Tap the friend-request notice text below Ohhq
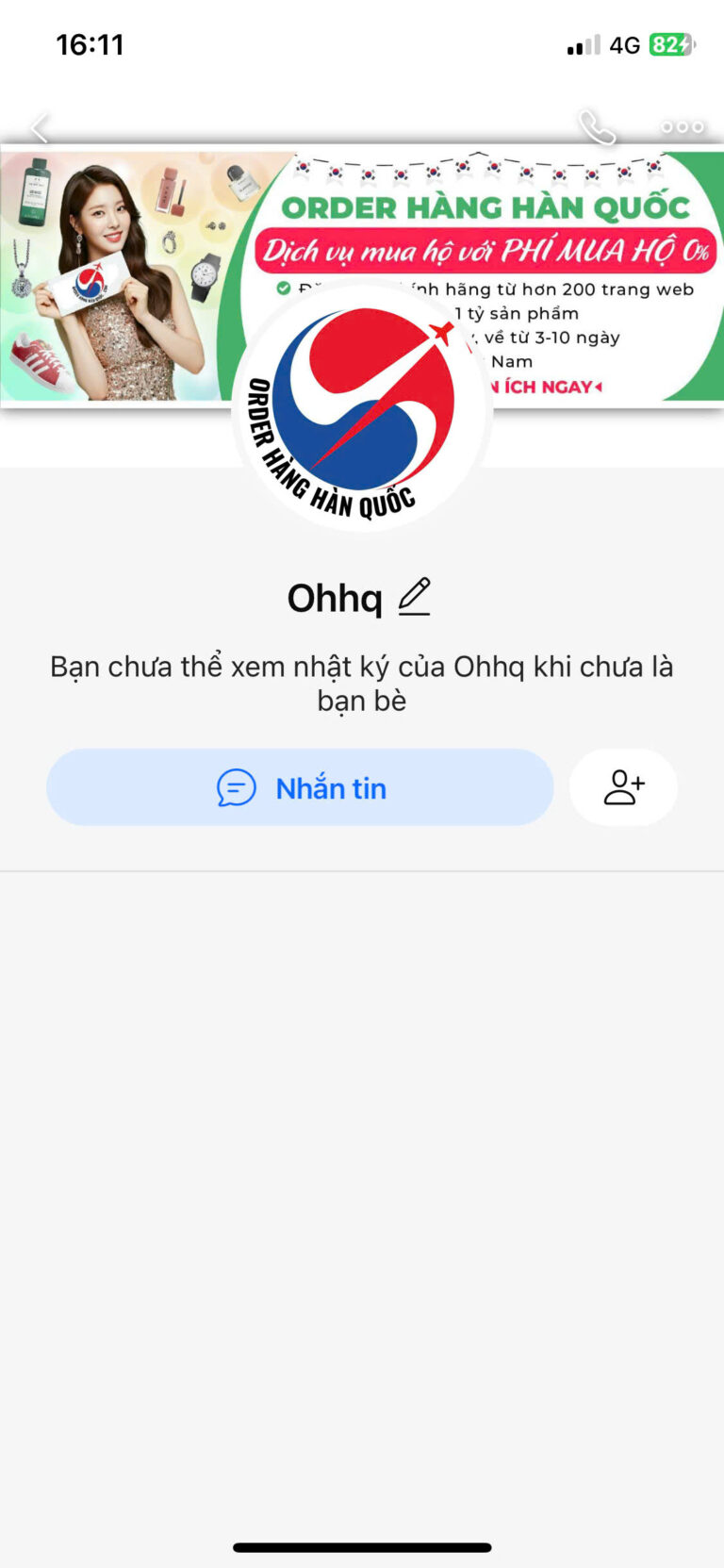Image resolution: width=724 pixels, height=1568 pixels. [362, 683]
